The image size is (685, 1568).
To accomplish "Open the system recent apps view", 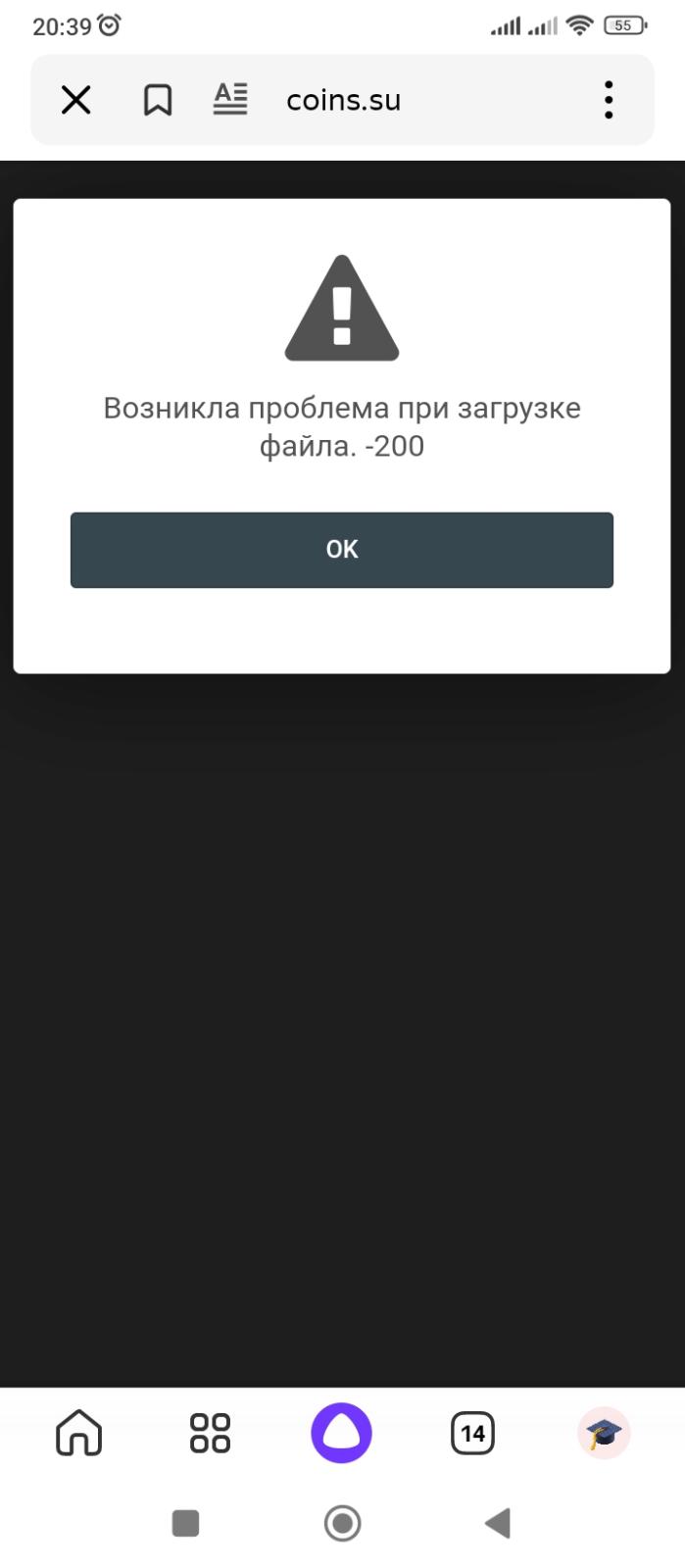I will pyautogui.click(x=185, y=1523).
